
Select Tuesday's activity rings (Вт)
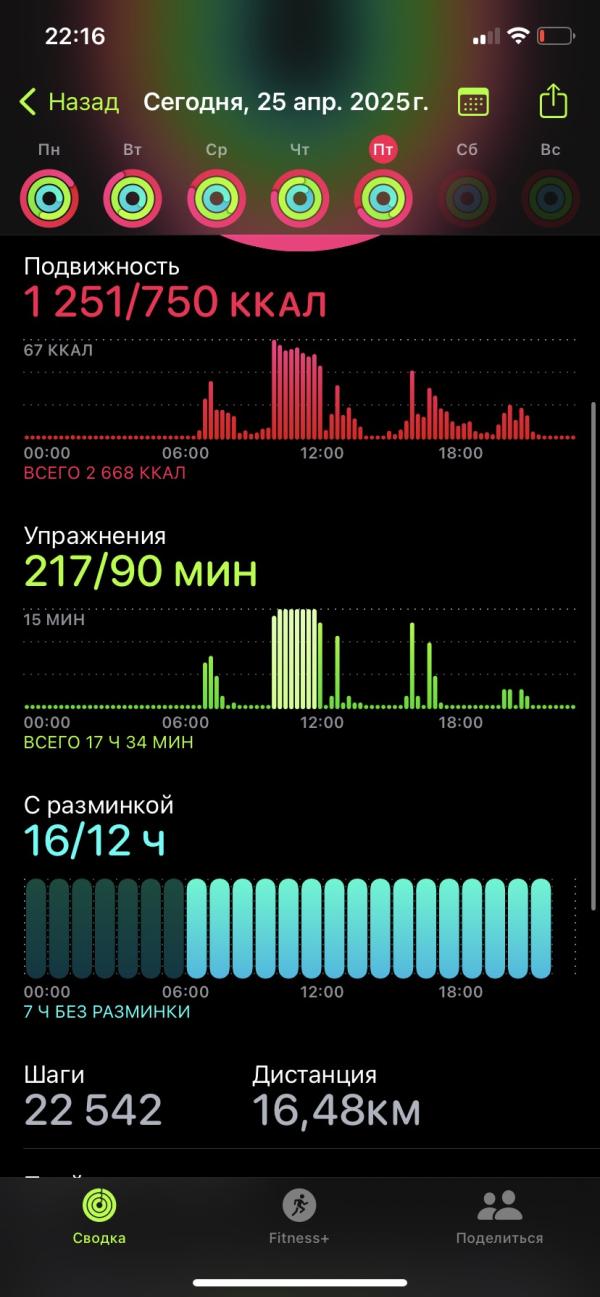point(132,197)
